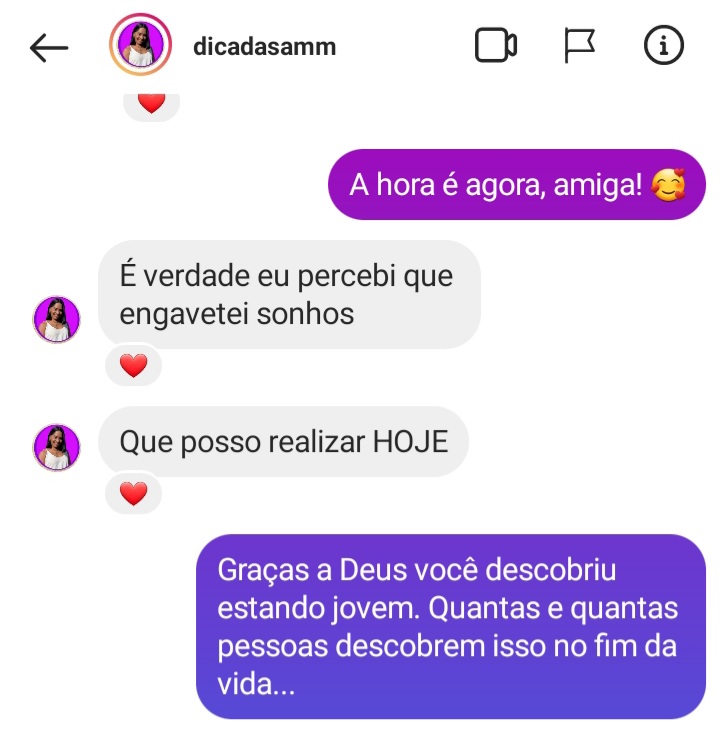Go back to the message list
The height and width of the screenshot is (732, 720).
(49, 47)
